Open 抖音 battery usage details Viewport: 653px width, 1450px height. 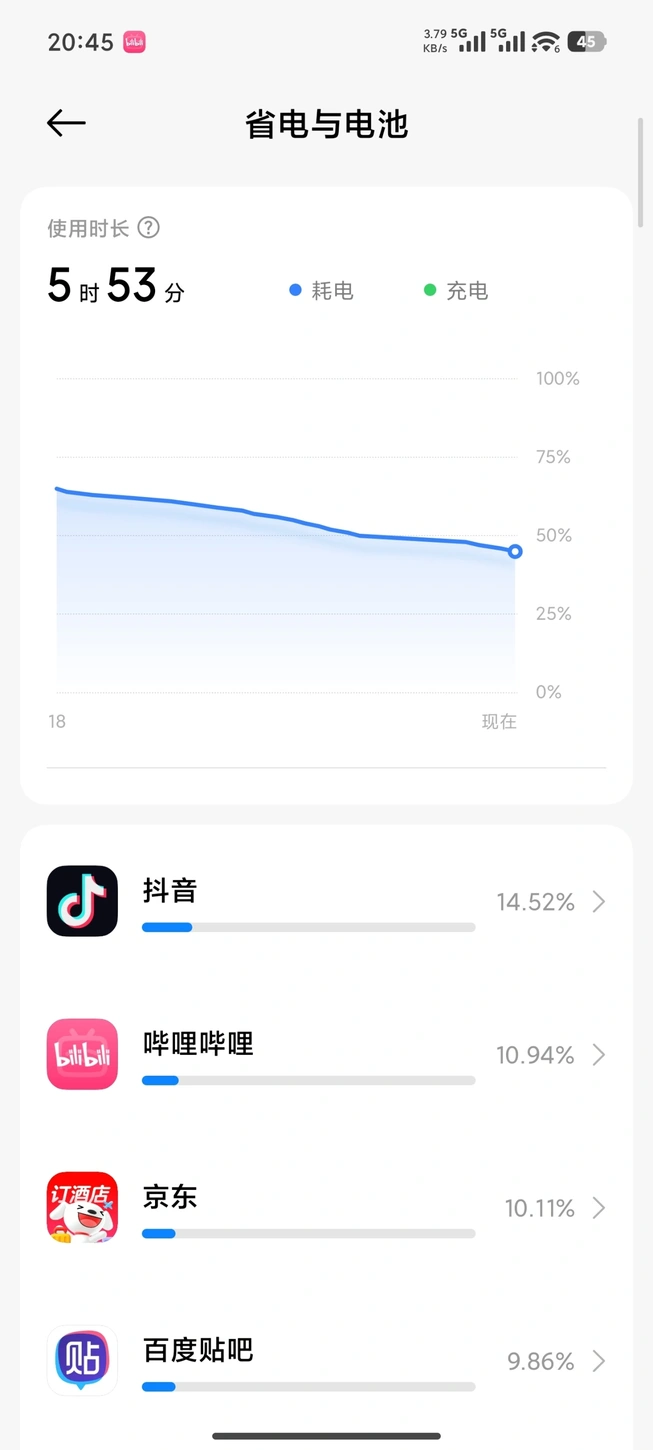tap(326, 902)
